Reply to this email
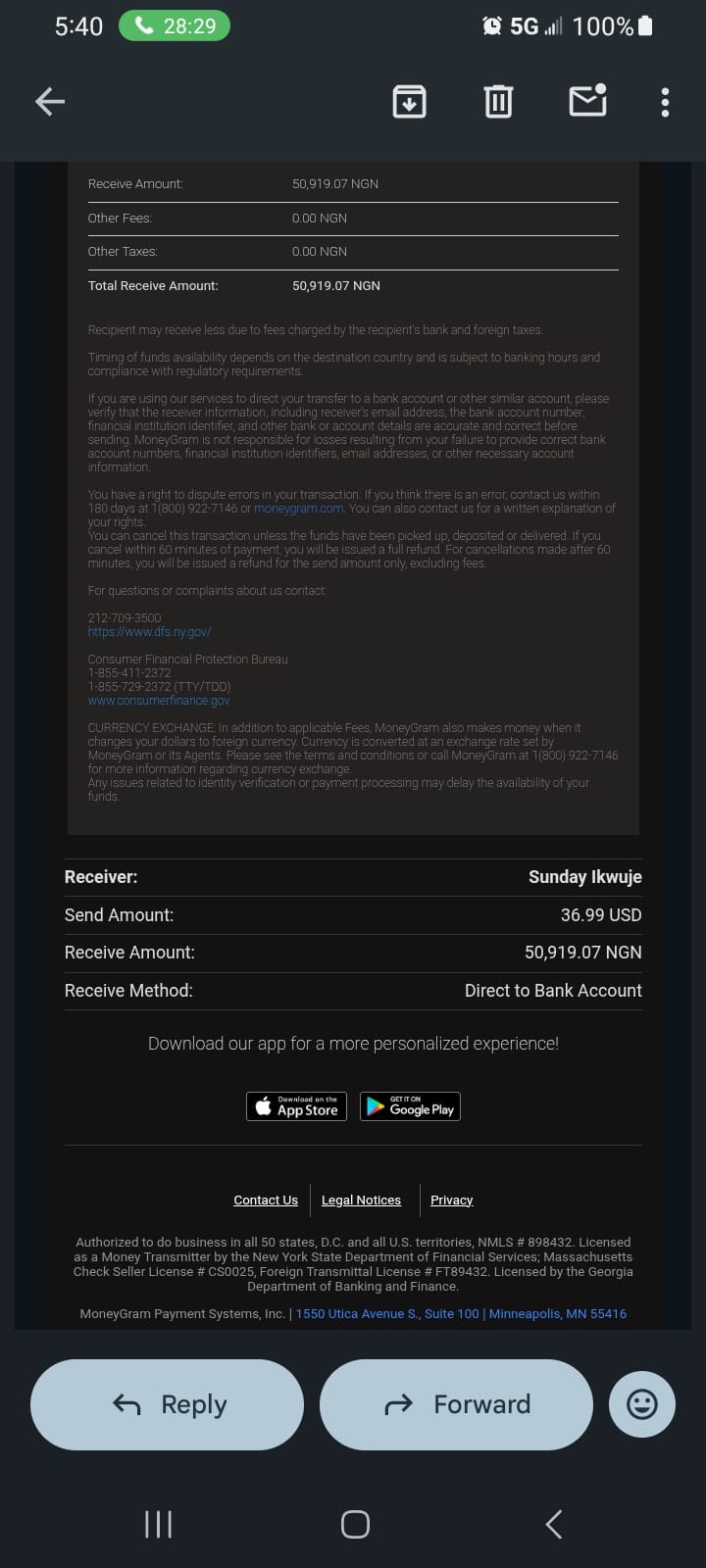Viewport: 706px width, 1568px height. [168, 1404]
